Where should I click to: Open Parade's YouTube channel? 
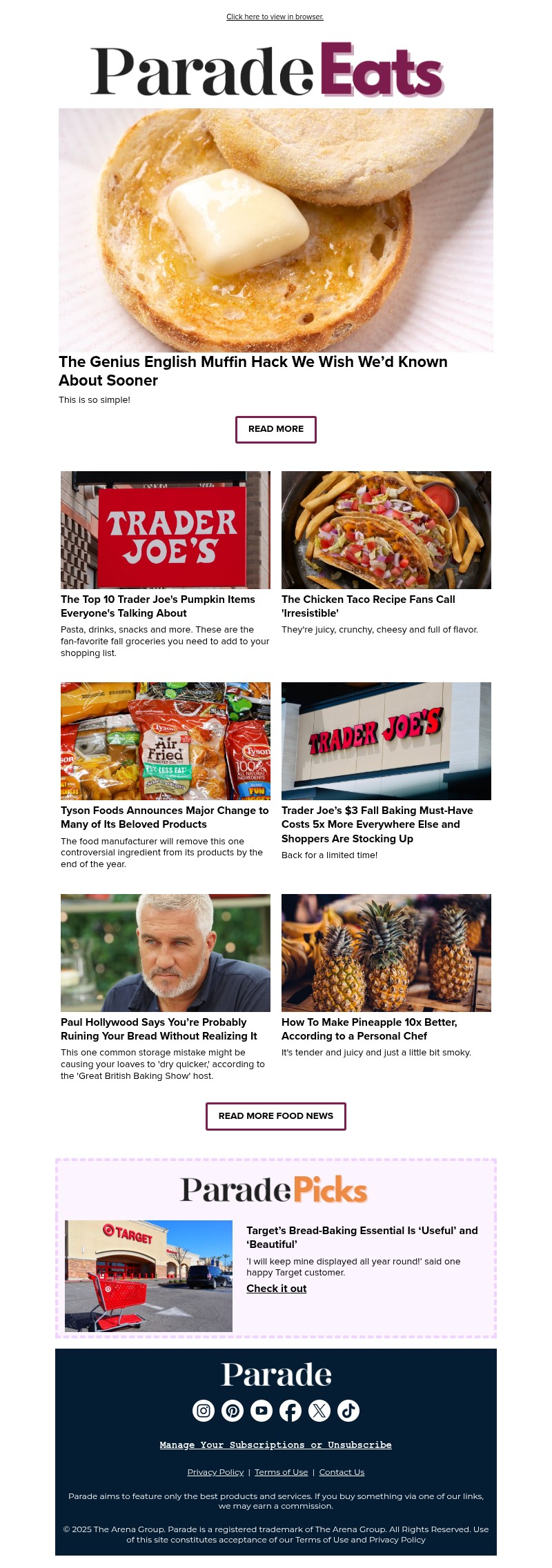(x=262, y=1411)
